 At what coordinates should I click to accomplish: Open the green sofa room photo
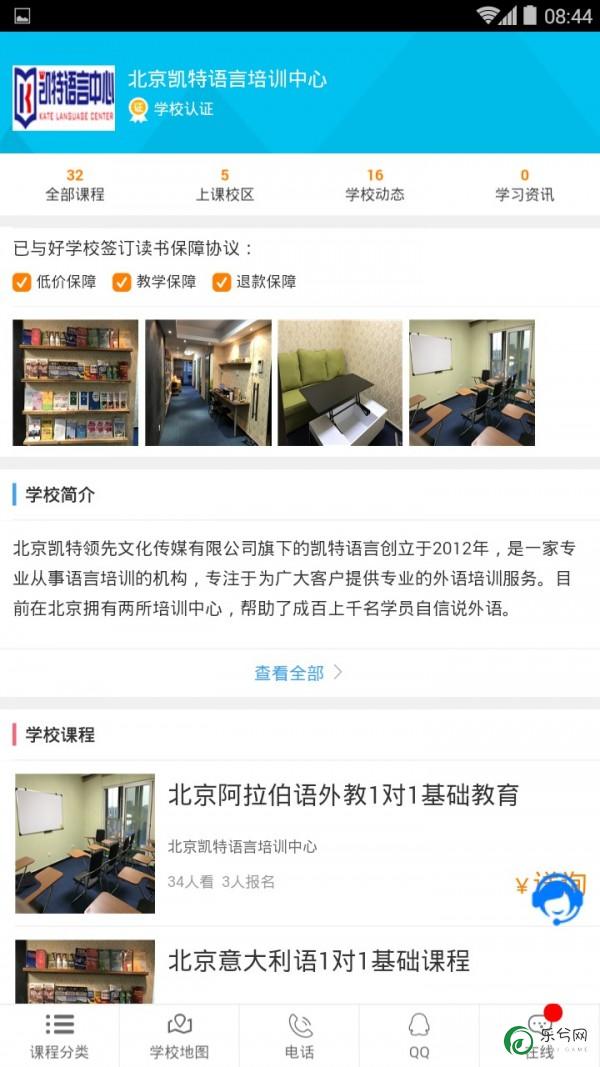(340, 383)
